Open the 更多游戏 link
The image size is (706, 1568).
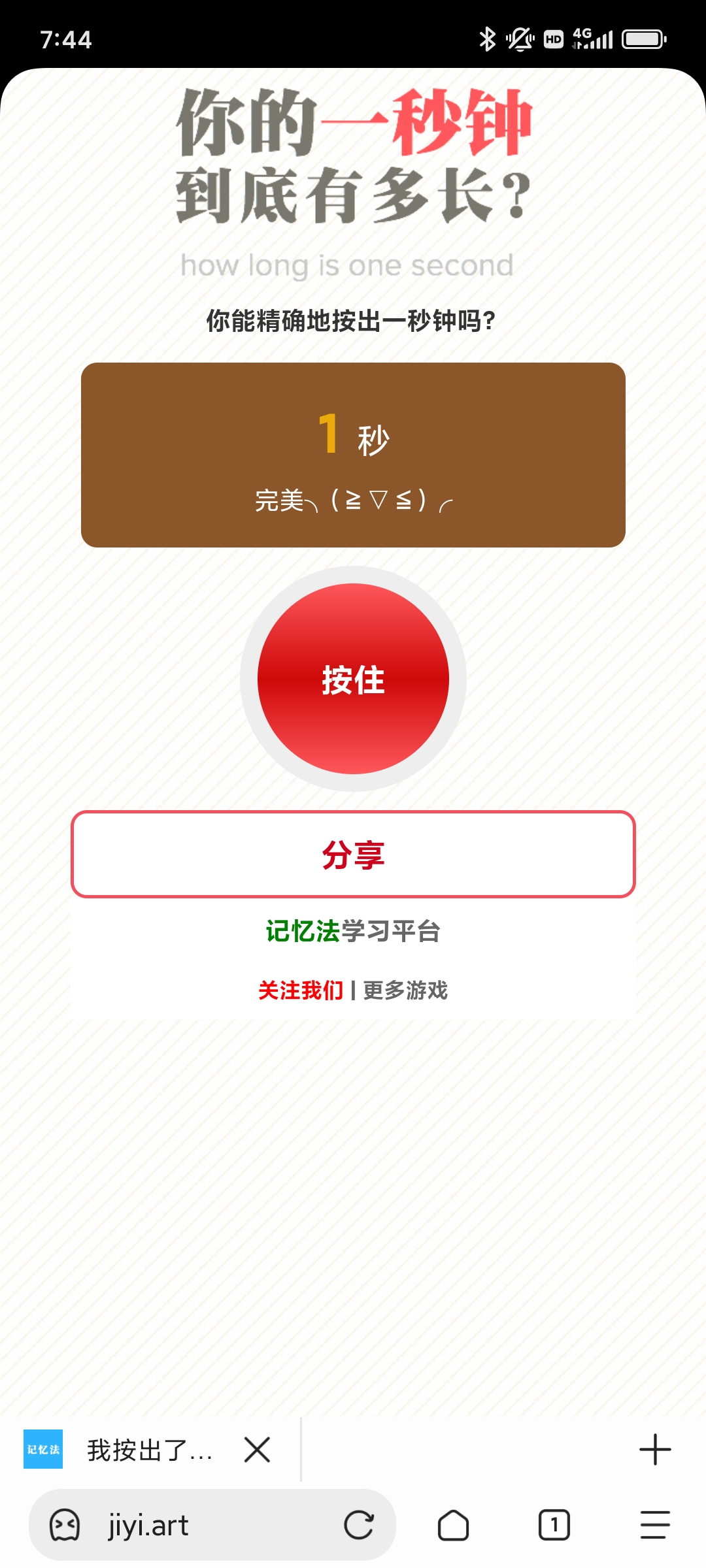pos(405,990)
